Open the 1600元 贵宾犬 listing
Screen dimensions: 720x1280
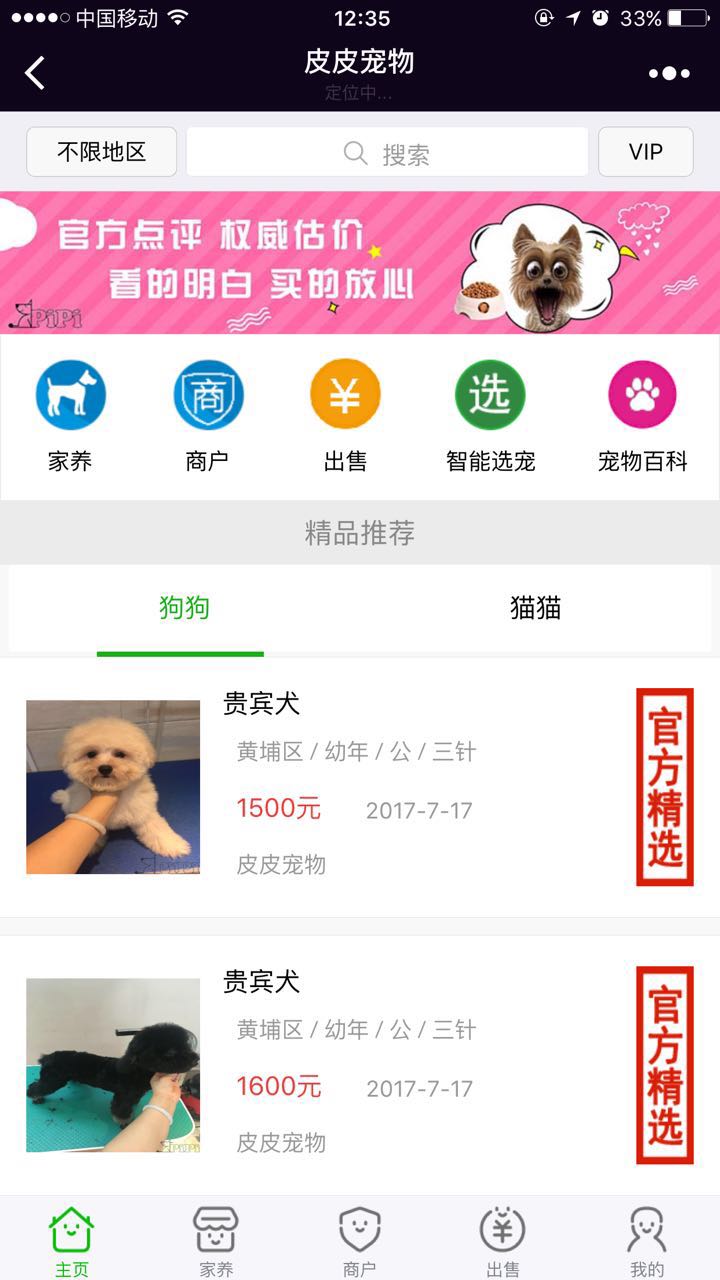point(360,1065)
